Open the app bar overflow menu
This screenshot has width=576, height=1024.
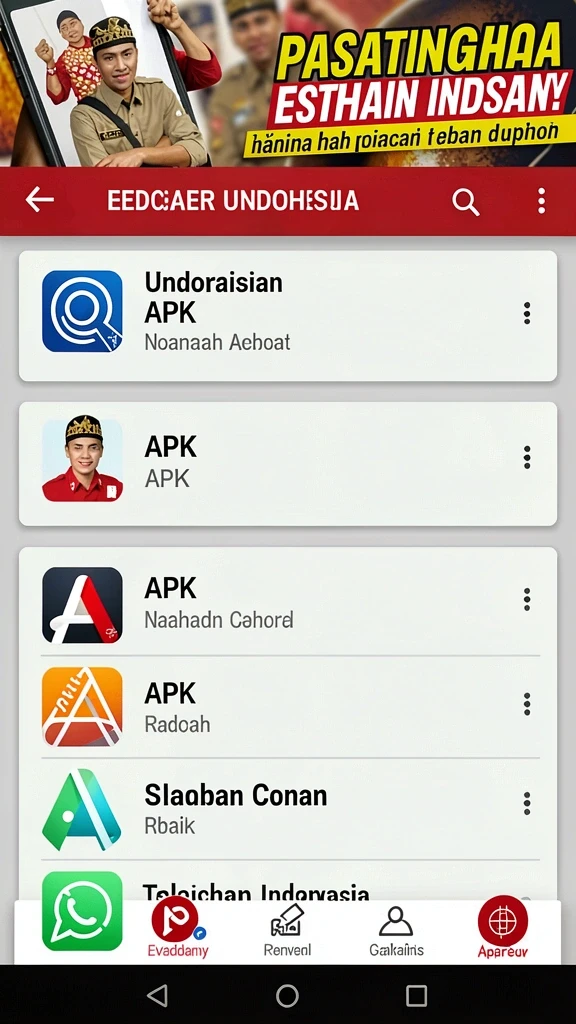541,201
